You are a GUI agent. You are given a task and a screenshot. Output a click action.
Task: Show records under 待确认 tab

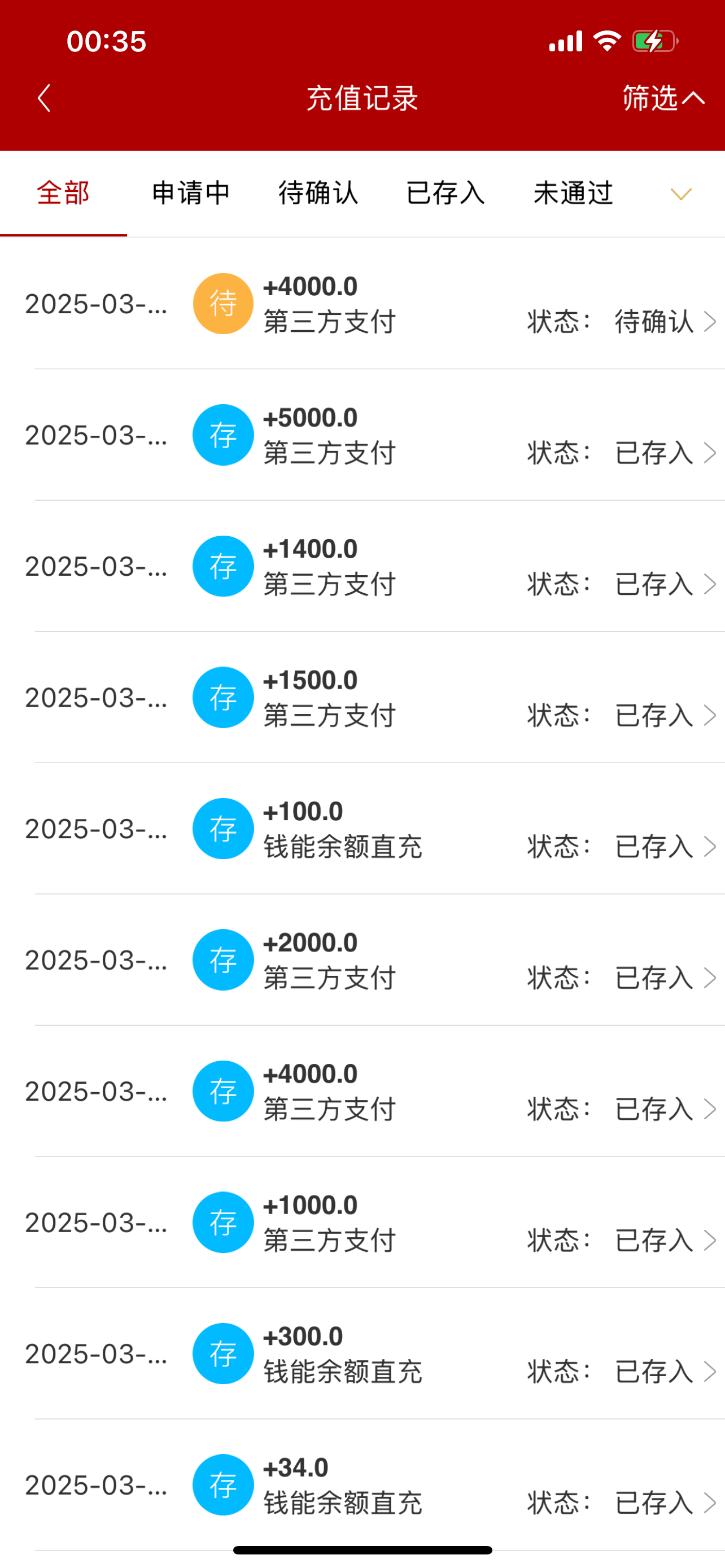[318, 194]
